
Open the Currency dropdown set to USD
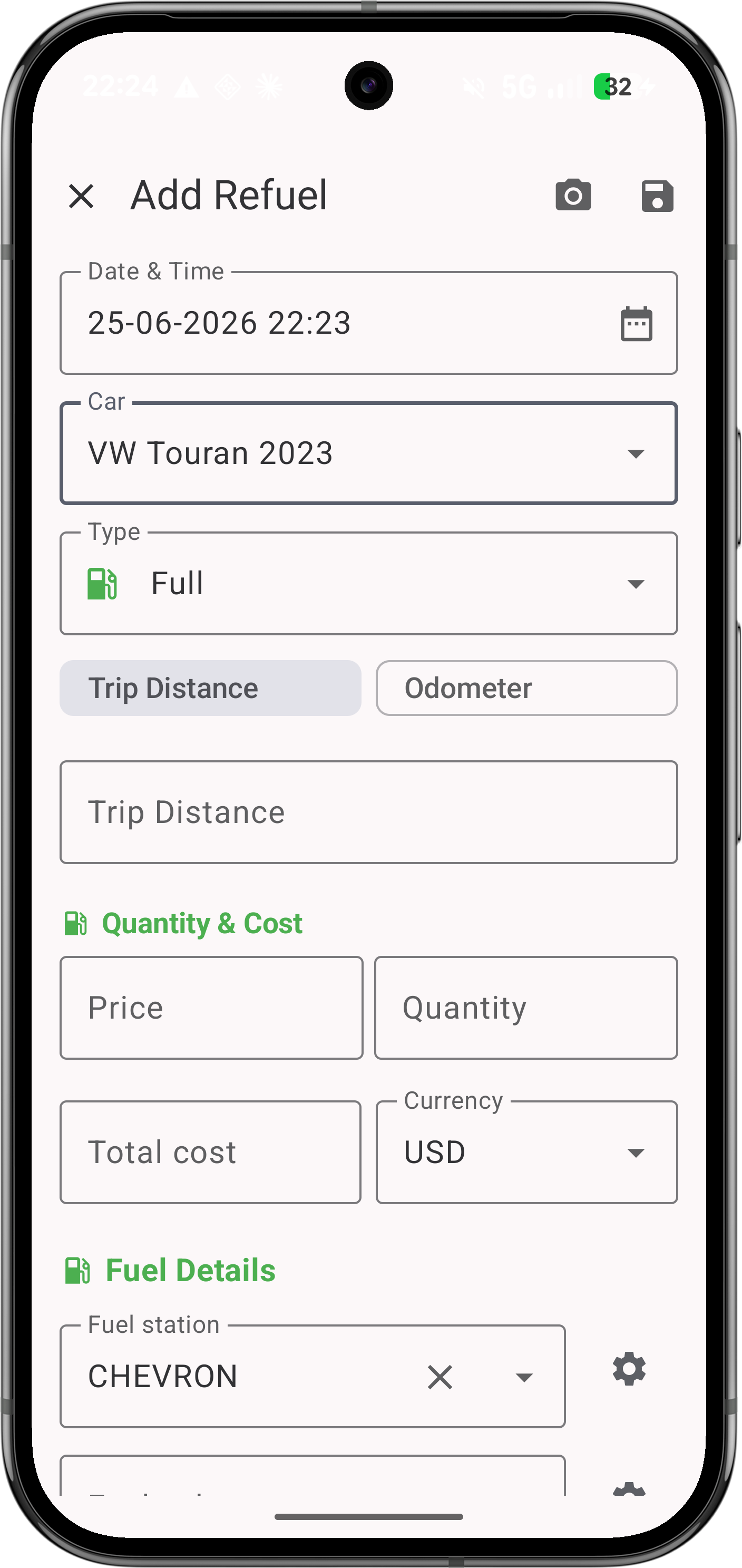point(526,1152)
